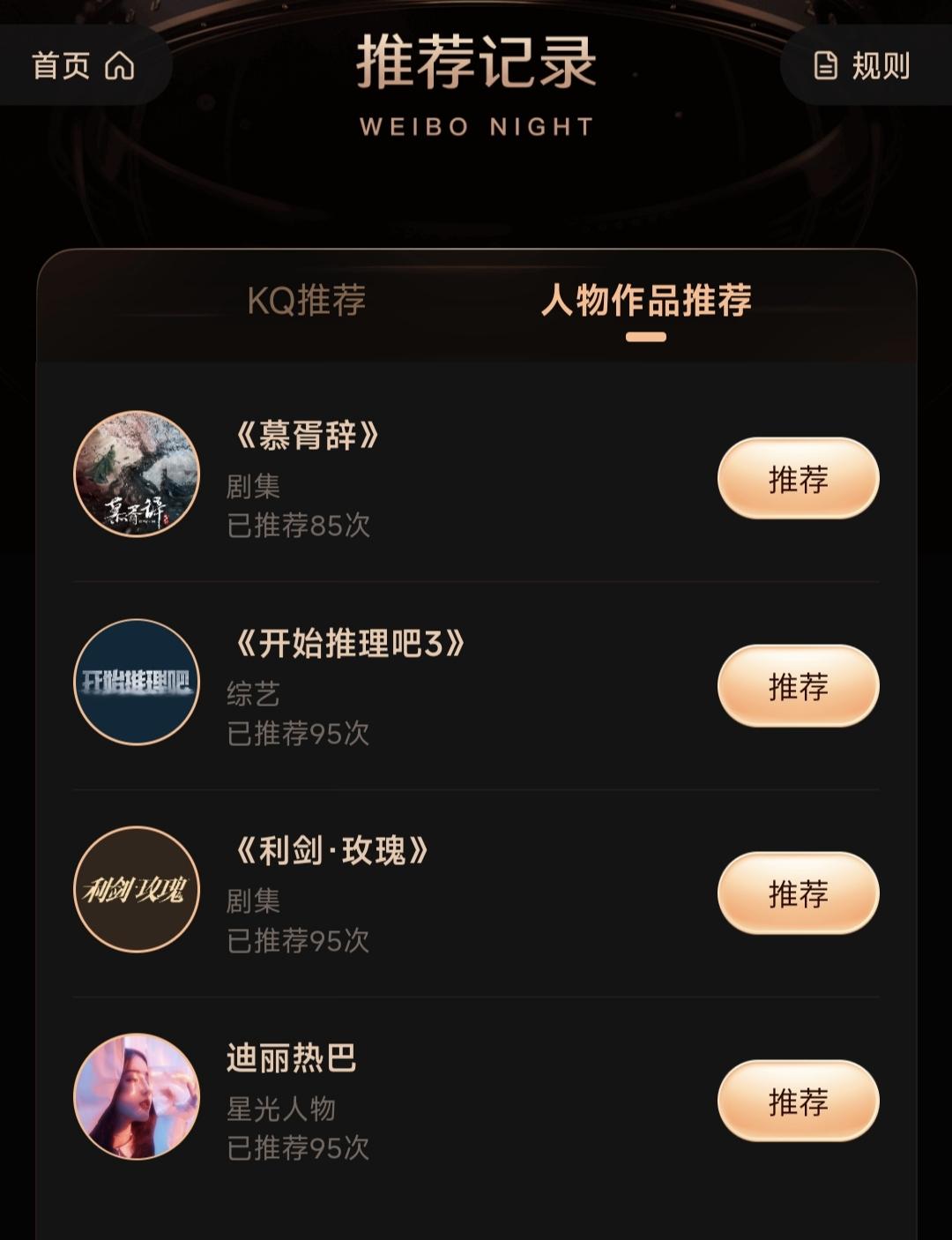952x1240 pixels.
Task: Click the home icon next to 首页
Action: coord(120,64)
